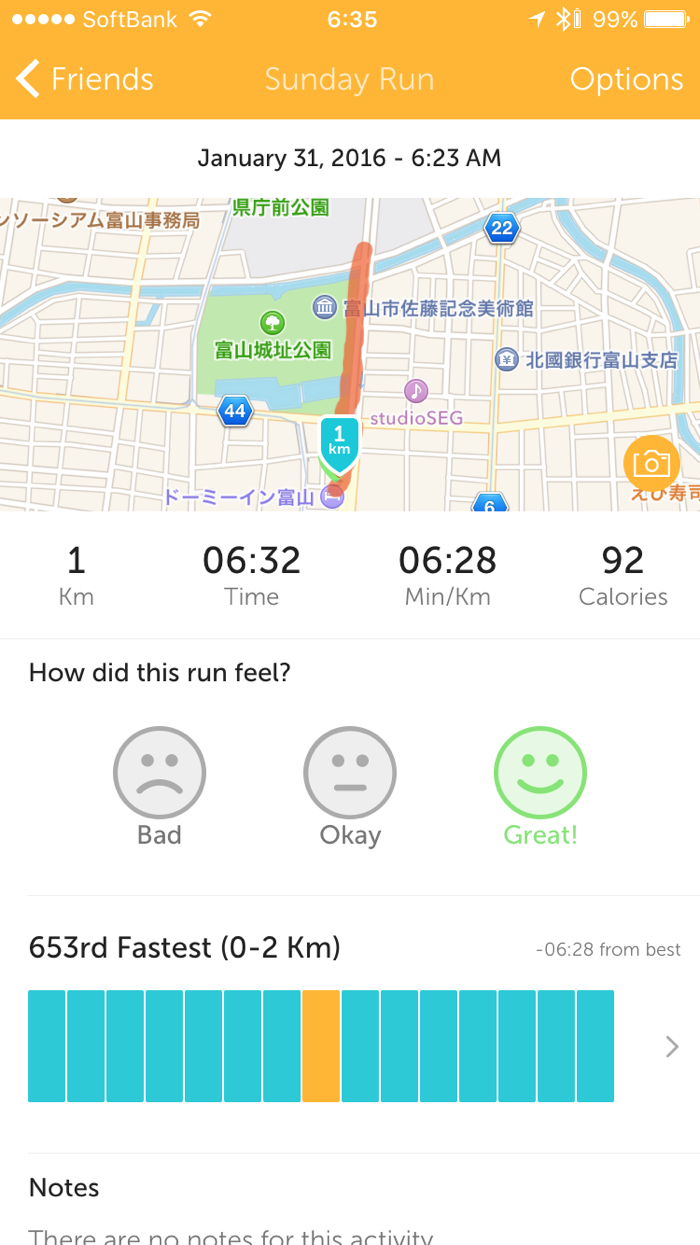Open the Options menu
This screenshot has width=700, height=1245.
pos(626,79)
